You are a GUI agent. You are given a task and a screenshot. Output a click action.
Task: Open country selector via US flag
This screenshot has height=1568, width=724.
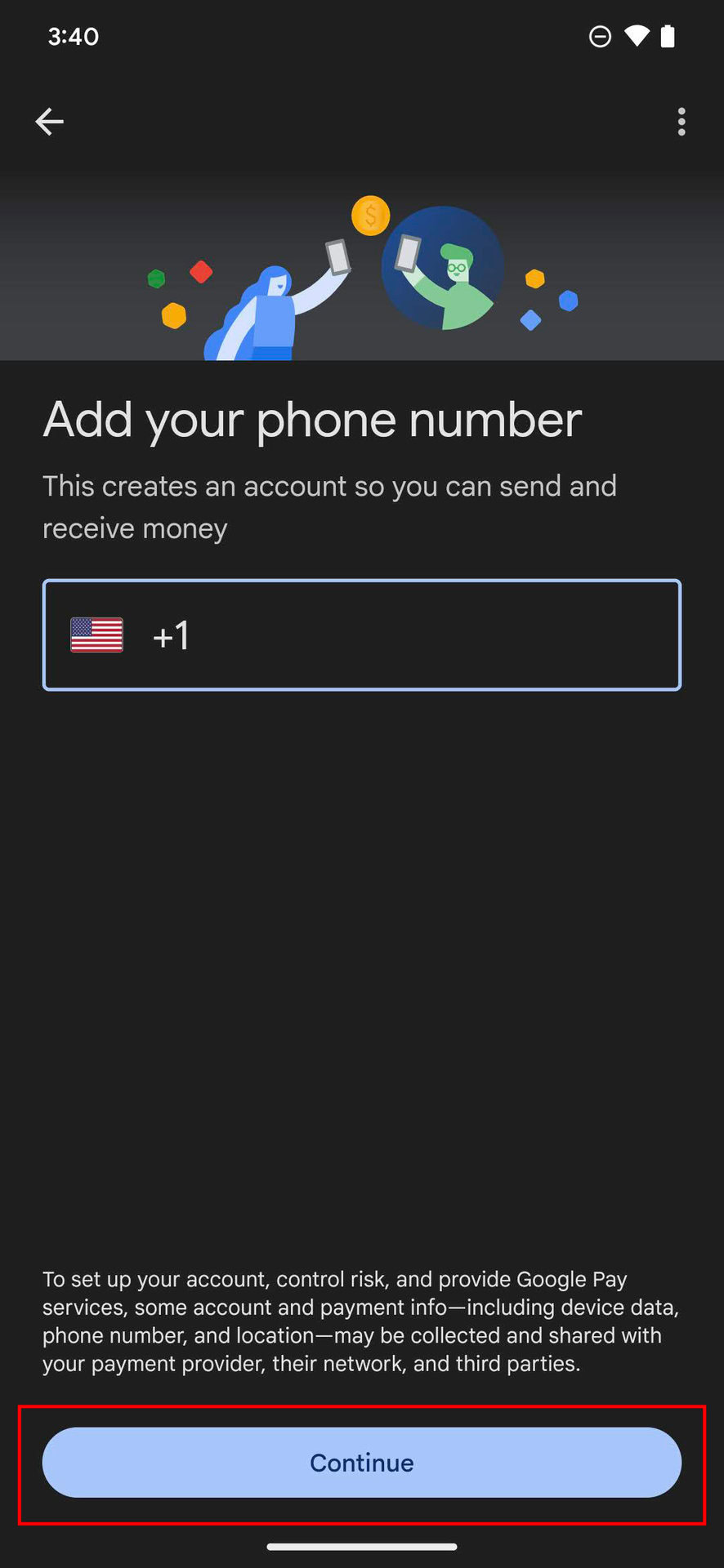[96, 635]
